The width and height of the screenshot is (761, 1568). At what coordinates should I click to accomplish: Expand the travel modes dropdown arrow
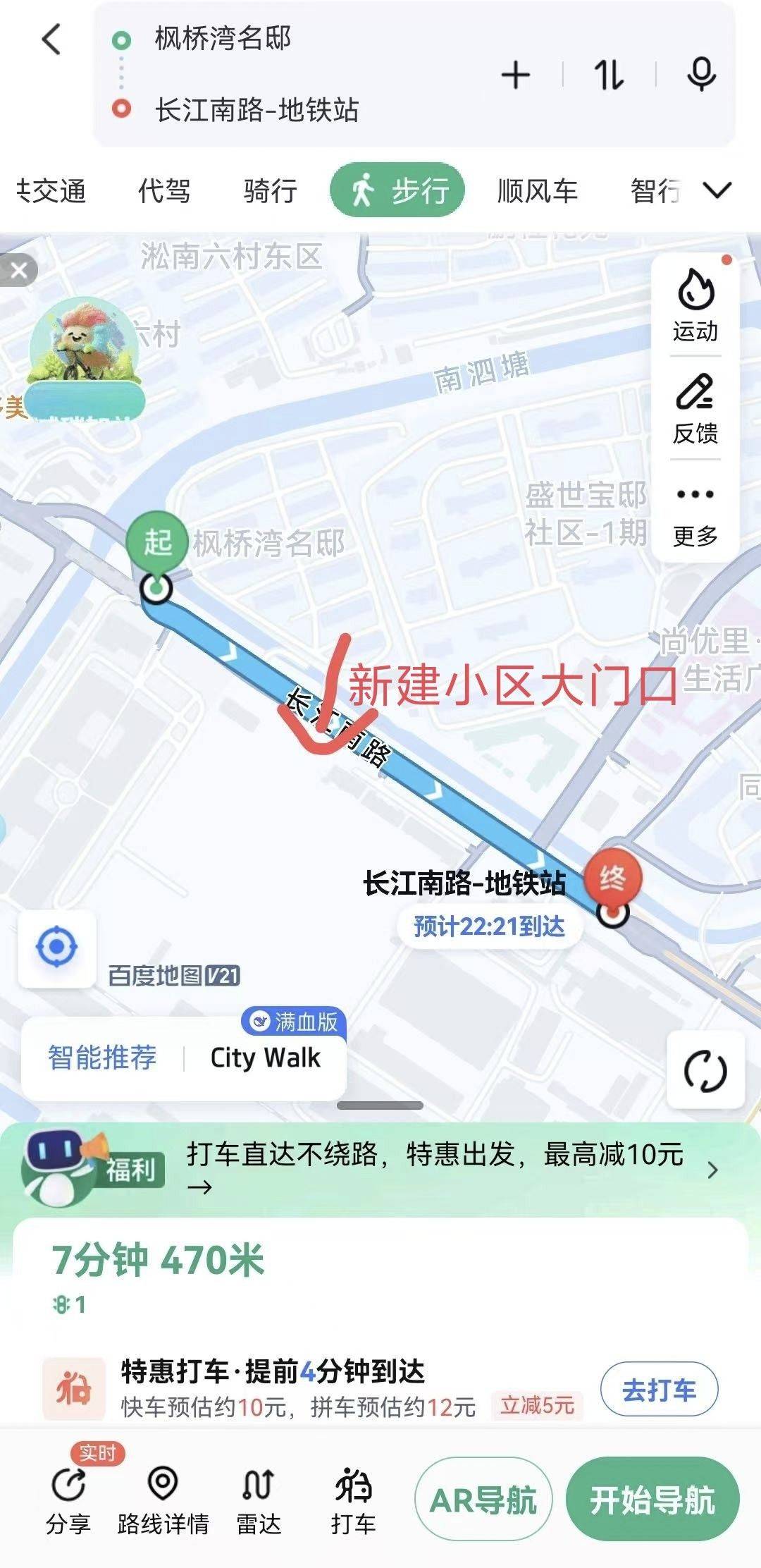click(717, 190)
